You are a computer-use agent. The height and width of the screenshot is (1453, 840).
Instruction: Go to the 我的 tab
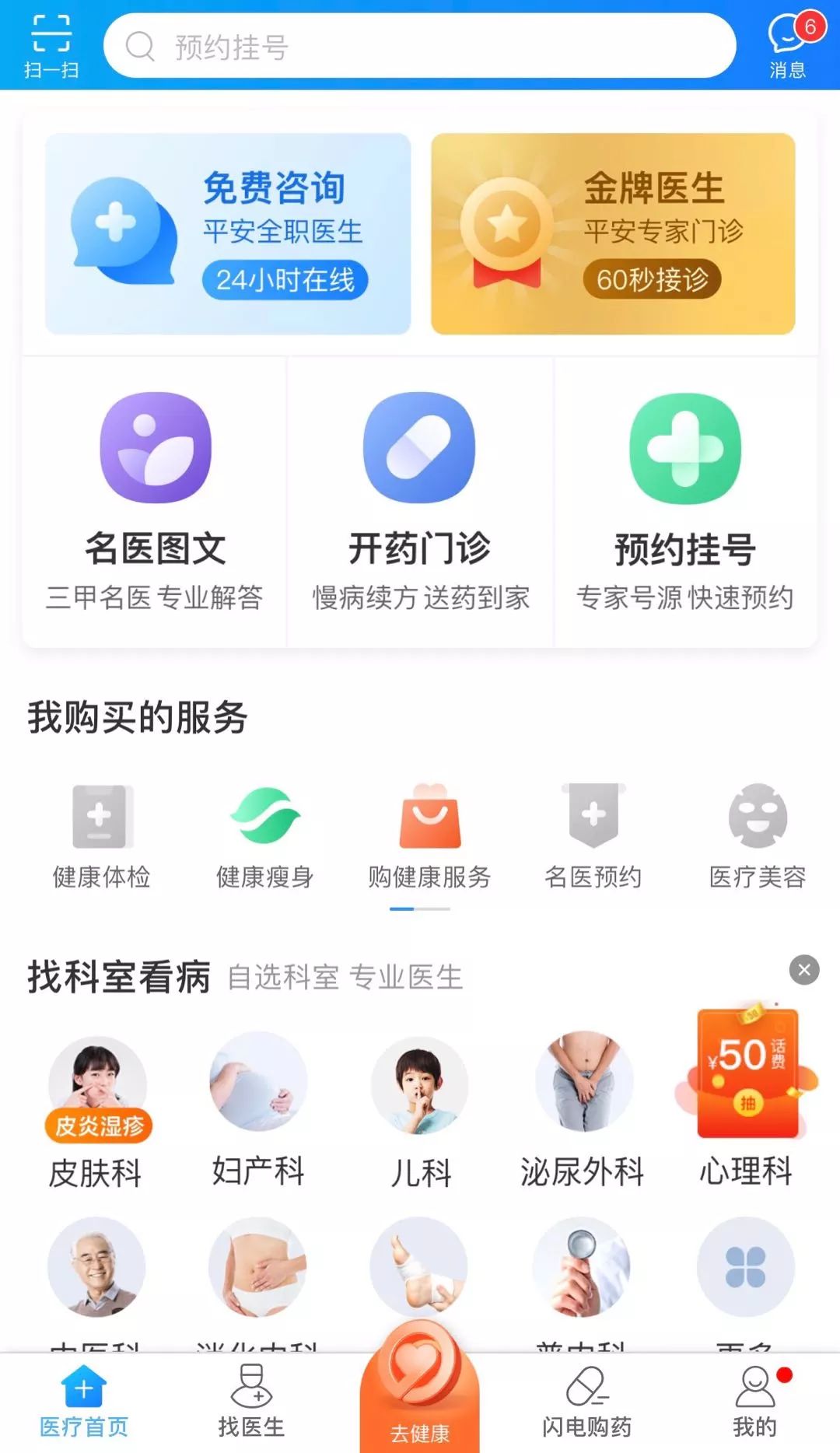[754, 1402]
